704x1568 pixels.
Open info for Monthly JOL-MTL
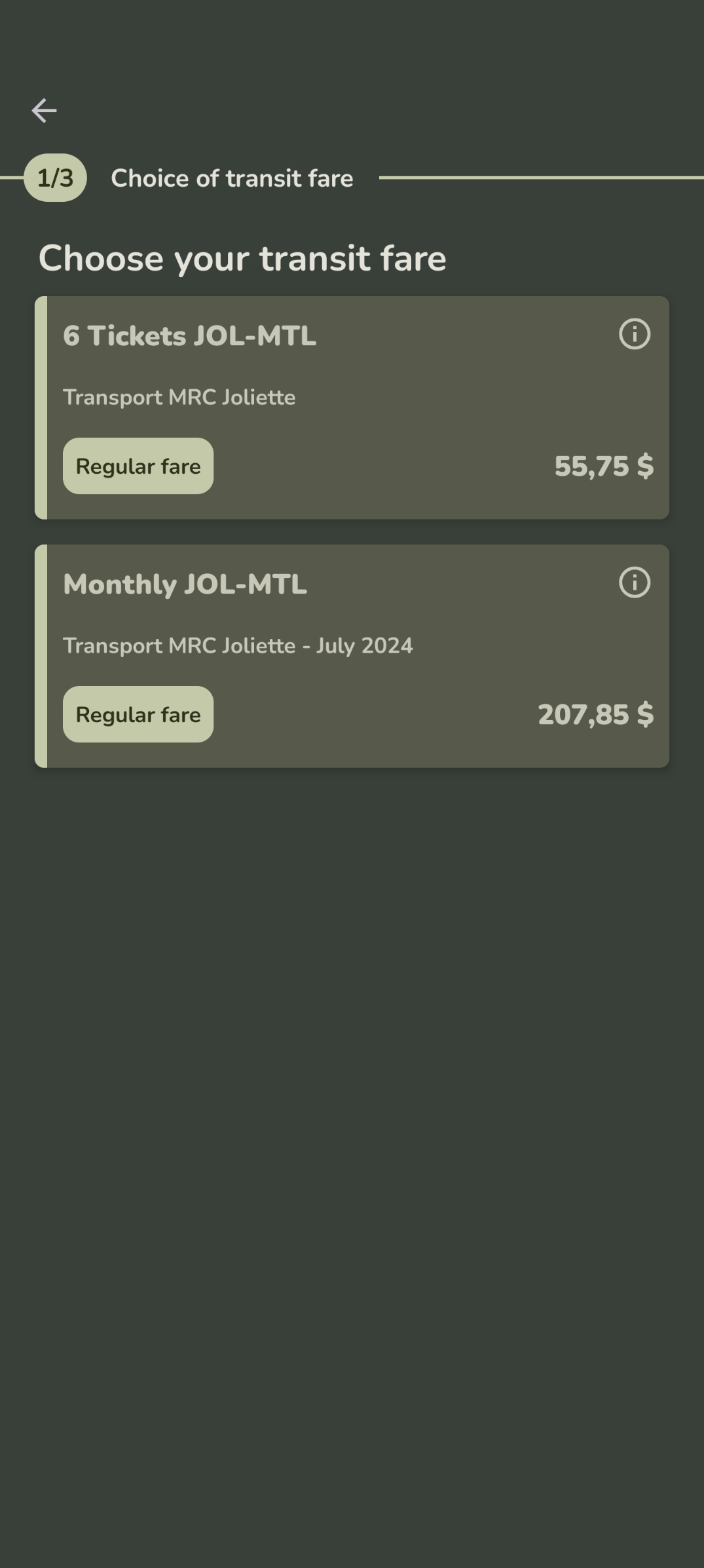[635, 583]
